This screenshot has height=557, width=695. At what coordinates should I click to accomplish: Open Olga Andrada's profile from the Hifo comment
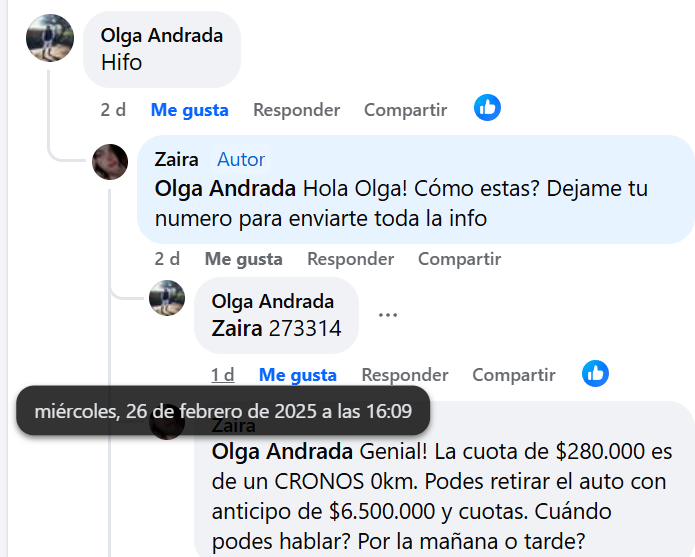point(161,36)
